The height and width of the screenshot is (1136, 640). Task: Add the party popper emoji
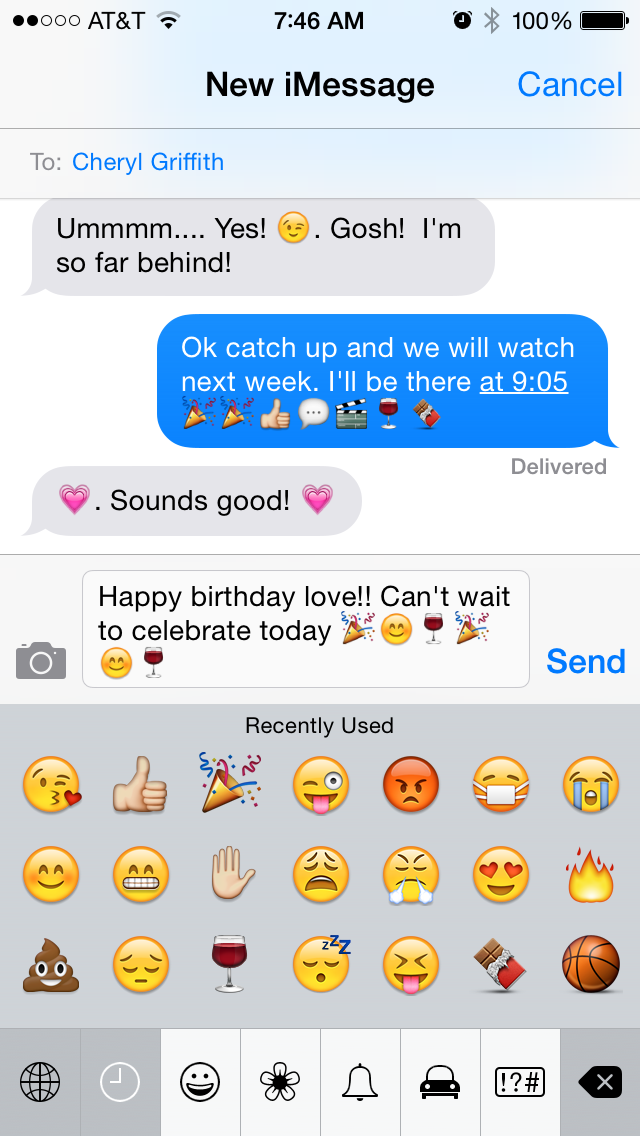click(x=231, y=781)
